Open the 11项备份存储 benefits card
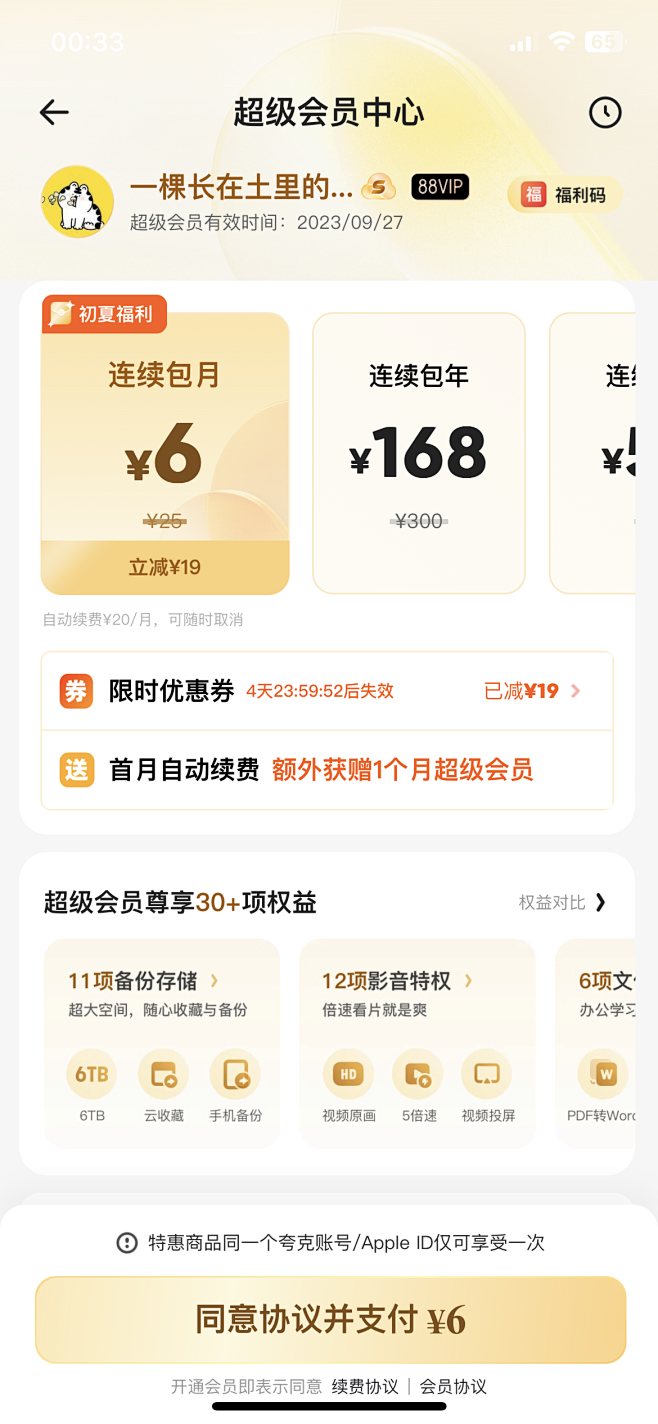This screenshot has width=658, height=1424. 162,1040
